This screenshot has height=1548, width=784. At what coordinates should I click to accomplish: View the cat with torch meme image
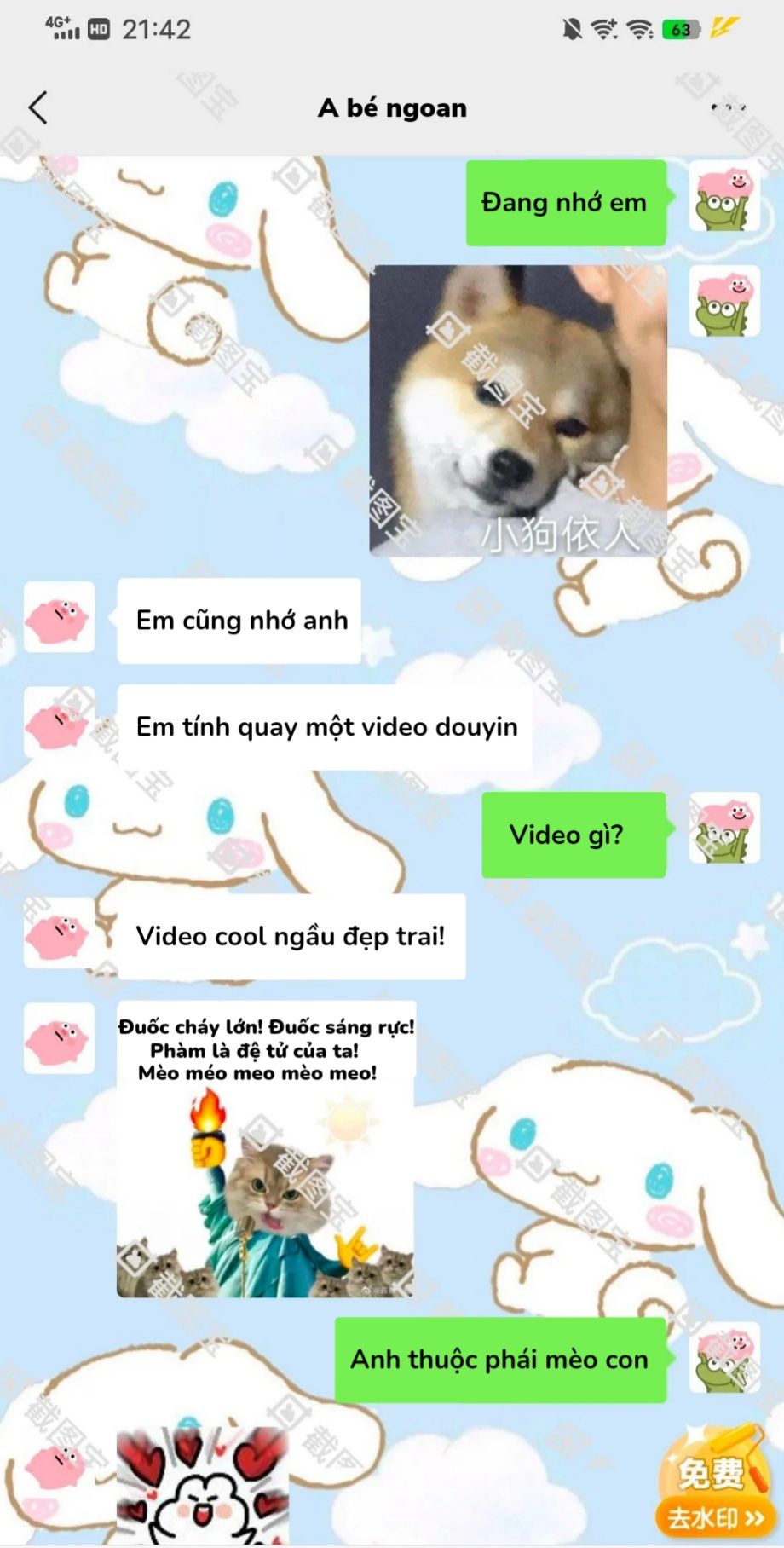tap(266, 1149)
